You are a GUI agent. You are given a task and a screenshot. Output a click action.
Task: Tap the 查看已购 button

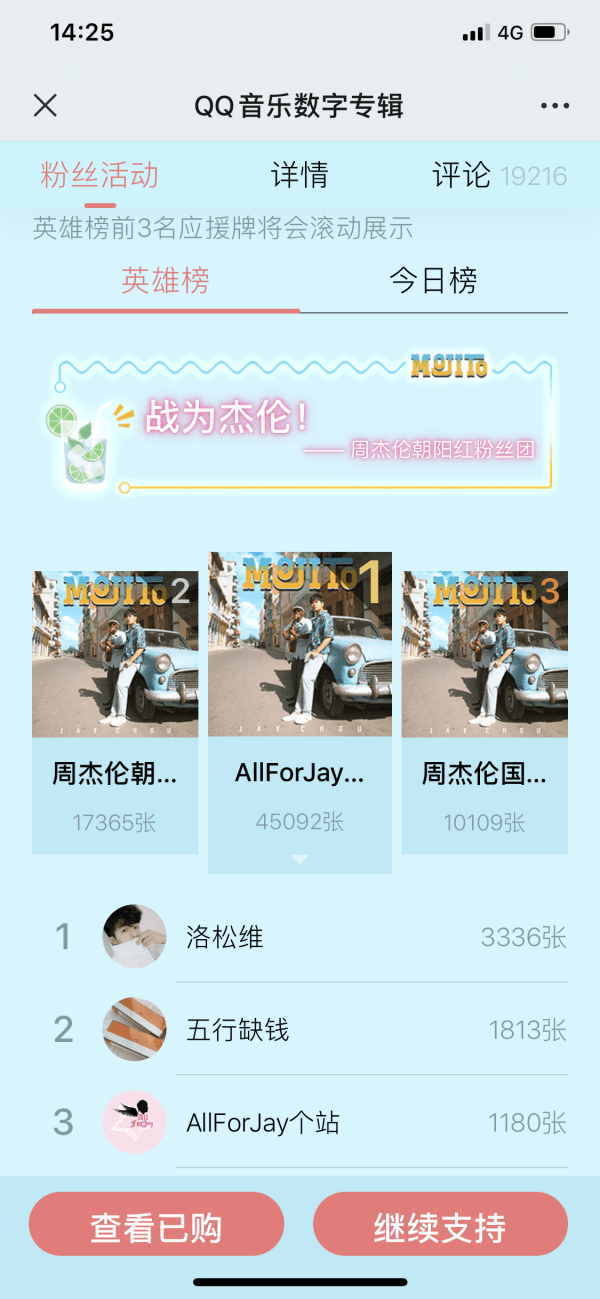(x=156, y=1226)
